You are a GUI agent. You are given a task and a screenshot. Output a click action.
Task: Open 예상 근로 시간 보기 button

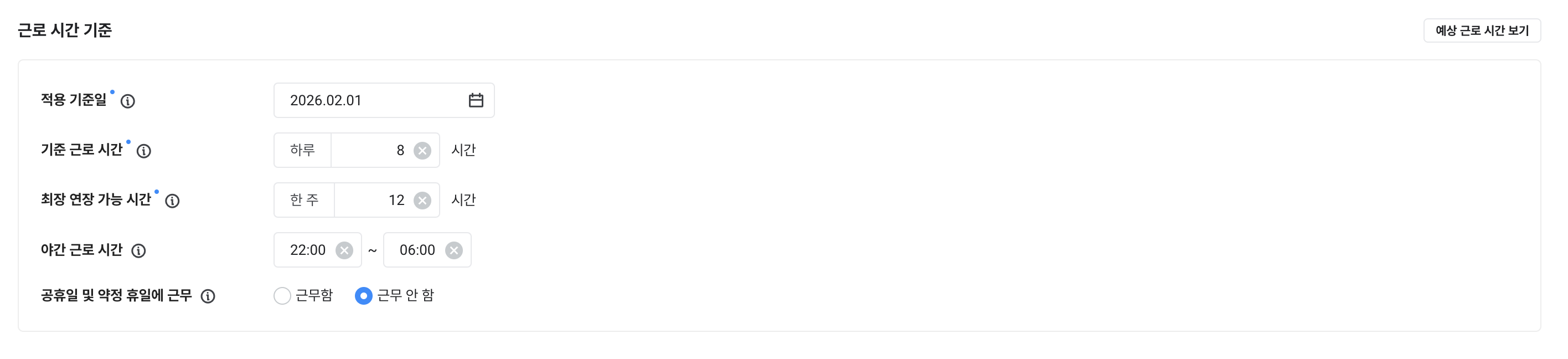(x=1481, y=30)
